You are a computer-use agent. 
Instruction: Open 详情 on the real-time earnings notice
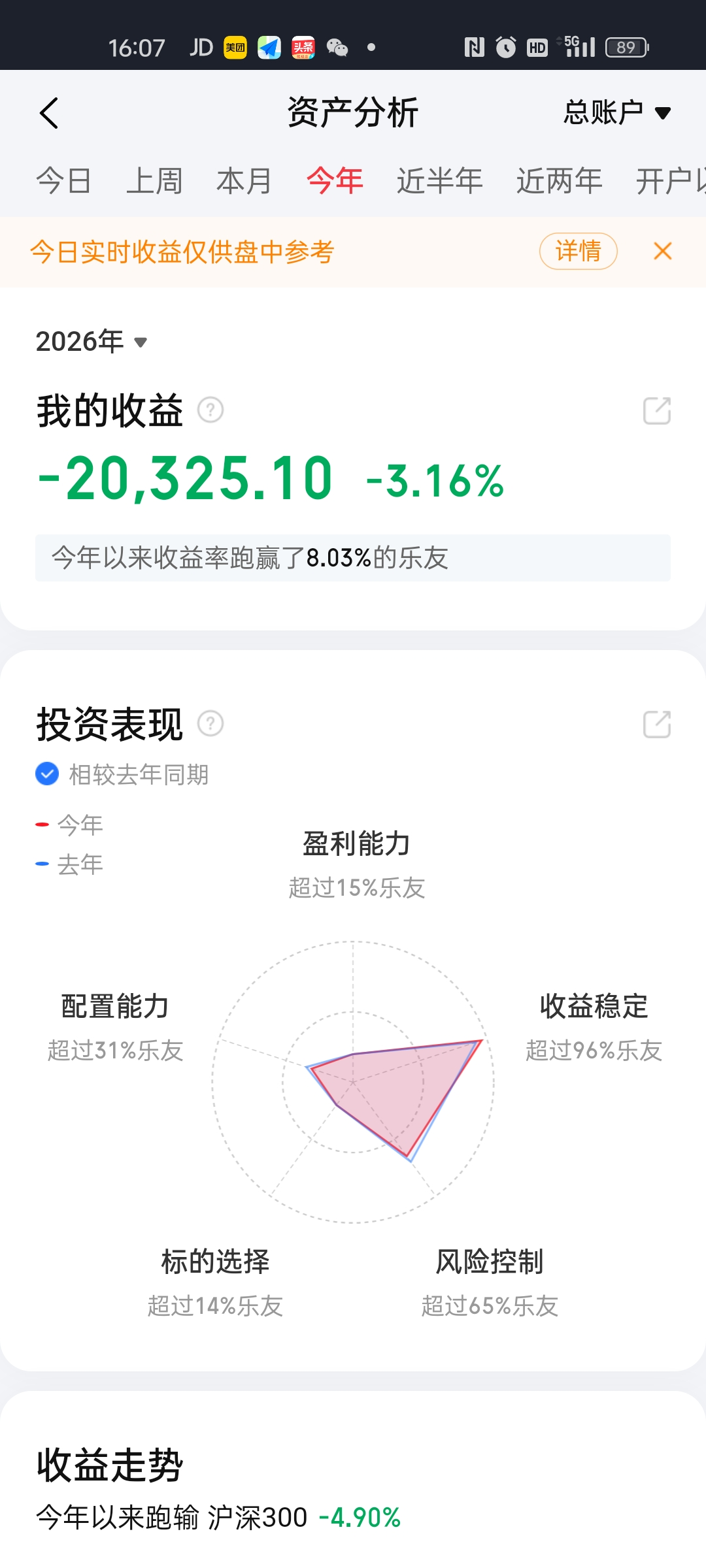(578, 252)
